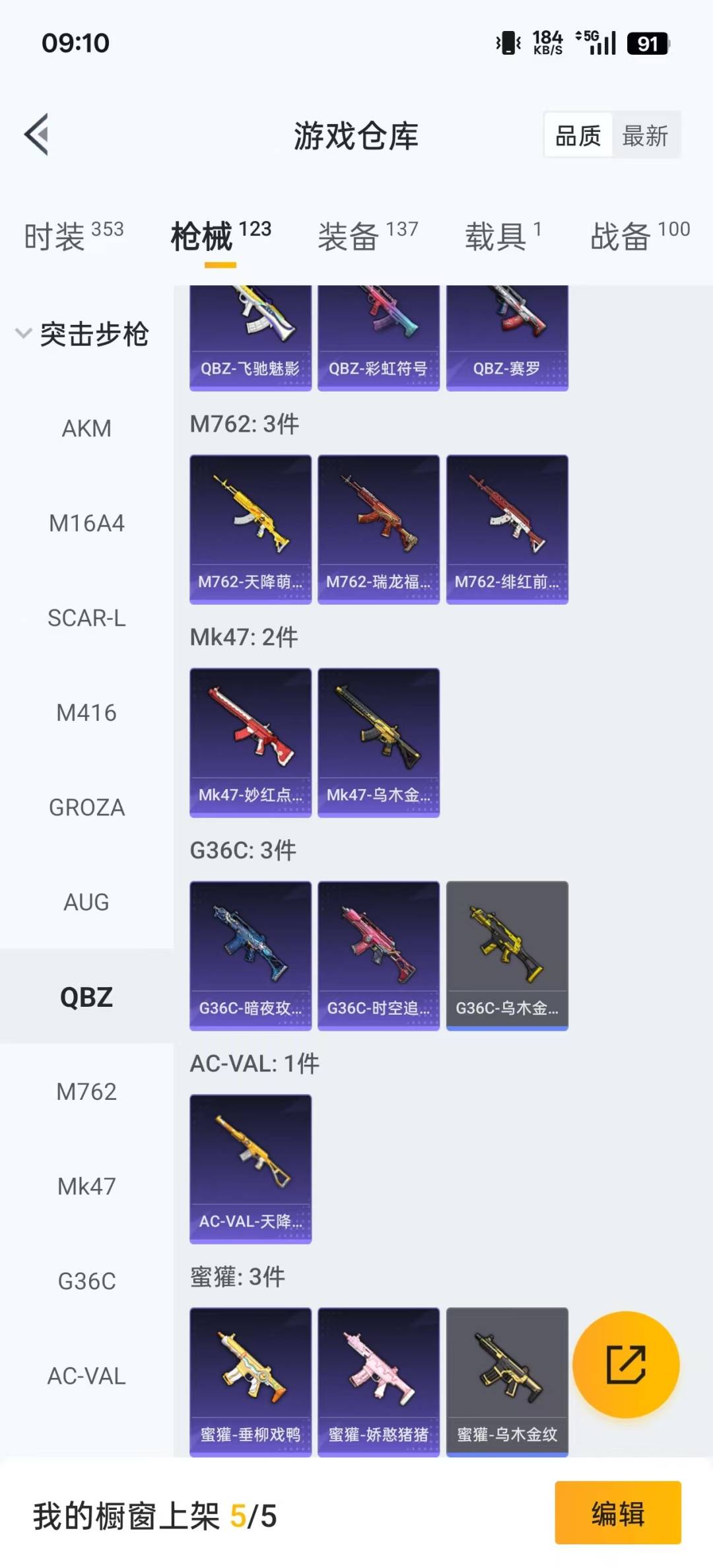Sort warehouse by 最新
This screenshot has width=713, height=1568.
tap(645, 136)
